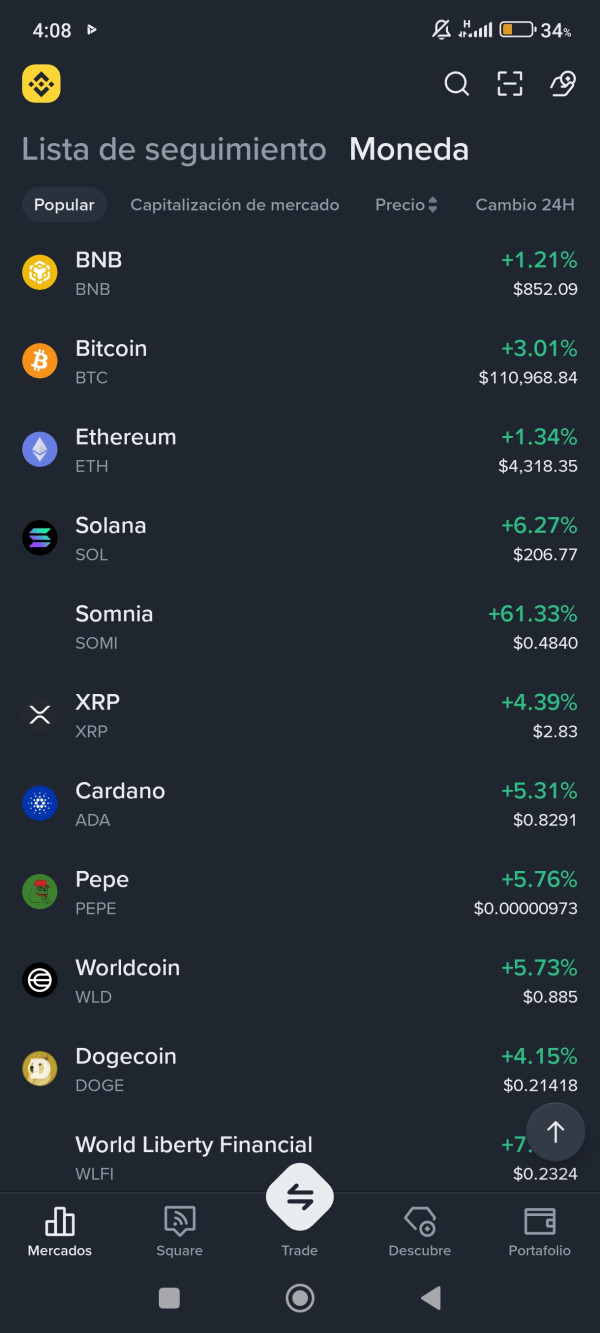The image size is (600, 1333).
Task: Switch to Lista de seguimiento tab
Action: tap(174, 150)
